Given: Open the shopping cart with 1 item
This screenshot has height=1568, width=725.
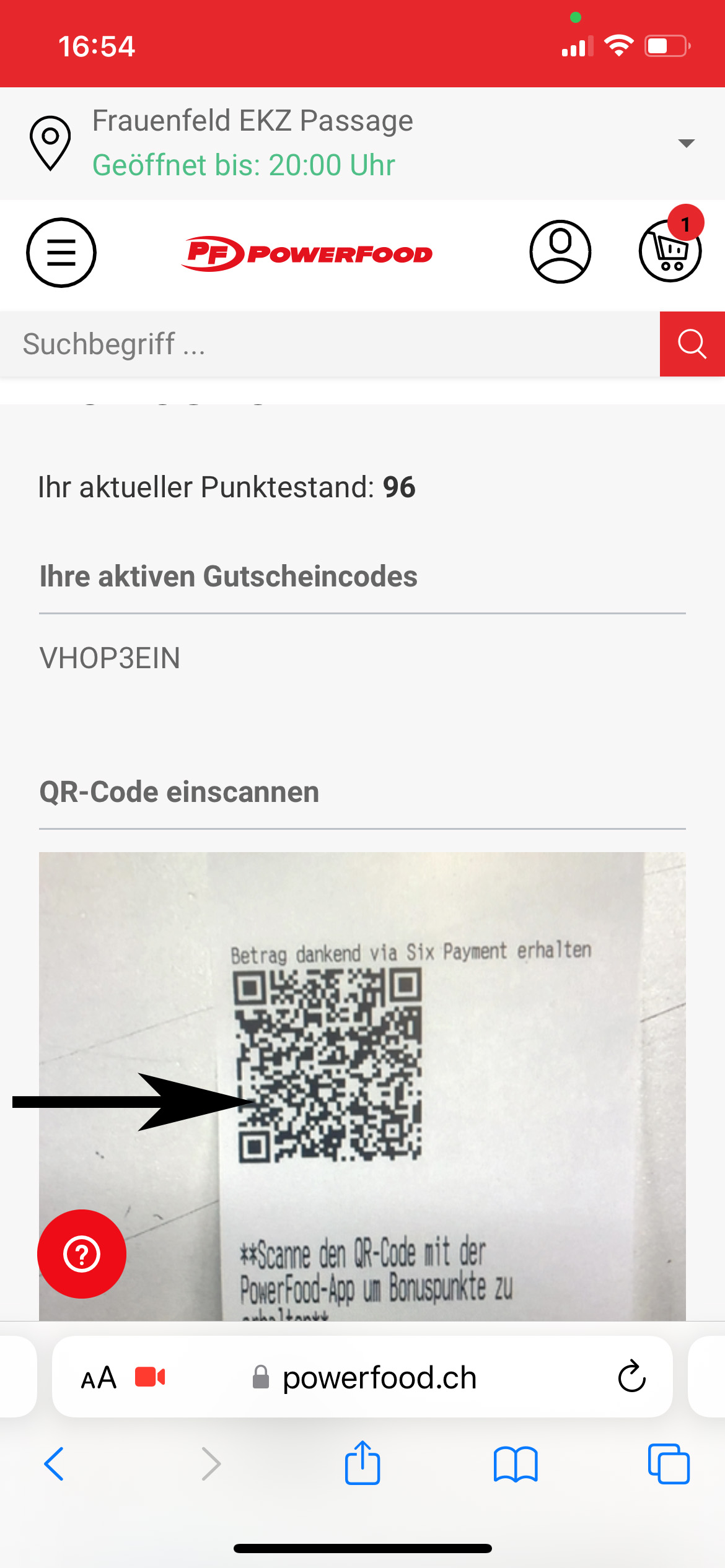Looking at the screenshot, I should point(670,251).
